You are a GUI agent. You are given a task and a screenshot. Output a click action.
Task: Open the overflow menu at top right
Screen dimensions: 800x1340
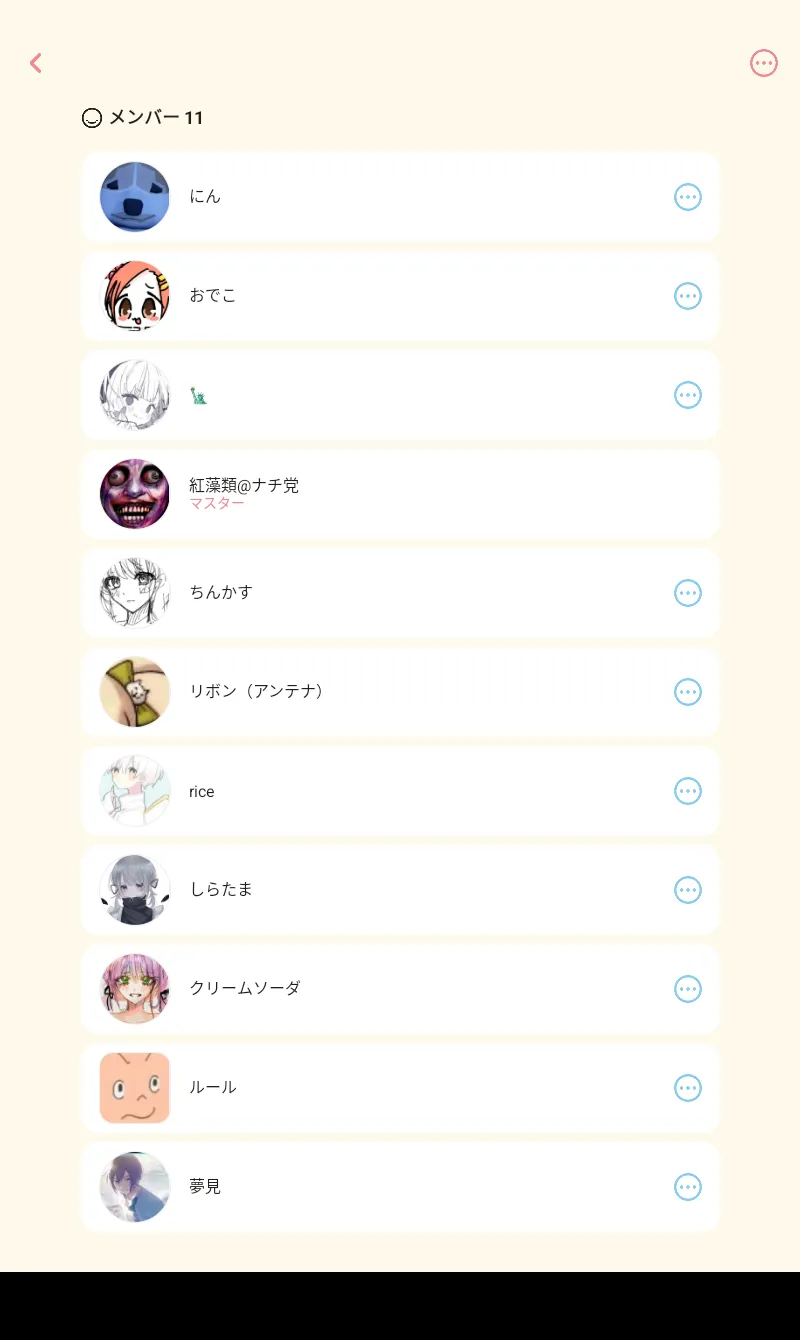click(x=764, y=63)
